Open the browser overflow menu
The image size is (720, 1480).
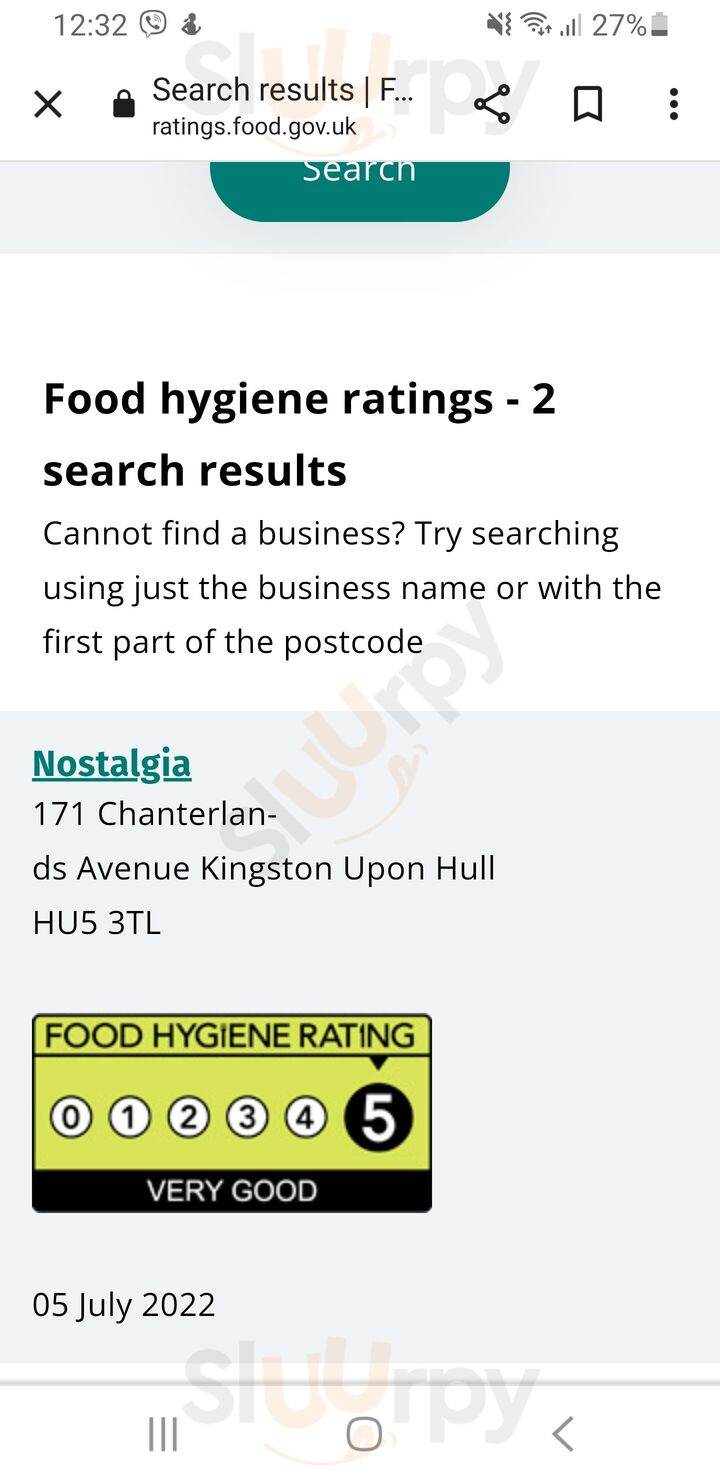674,104
